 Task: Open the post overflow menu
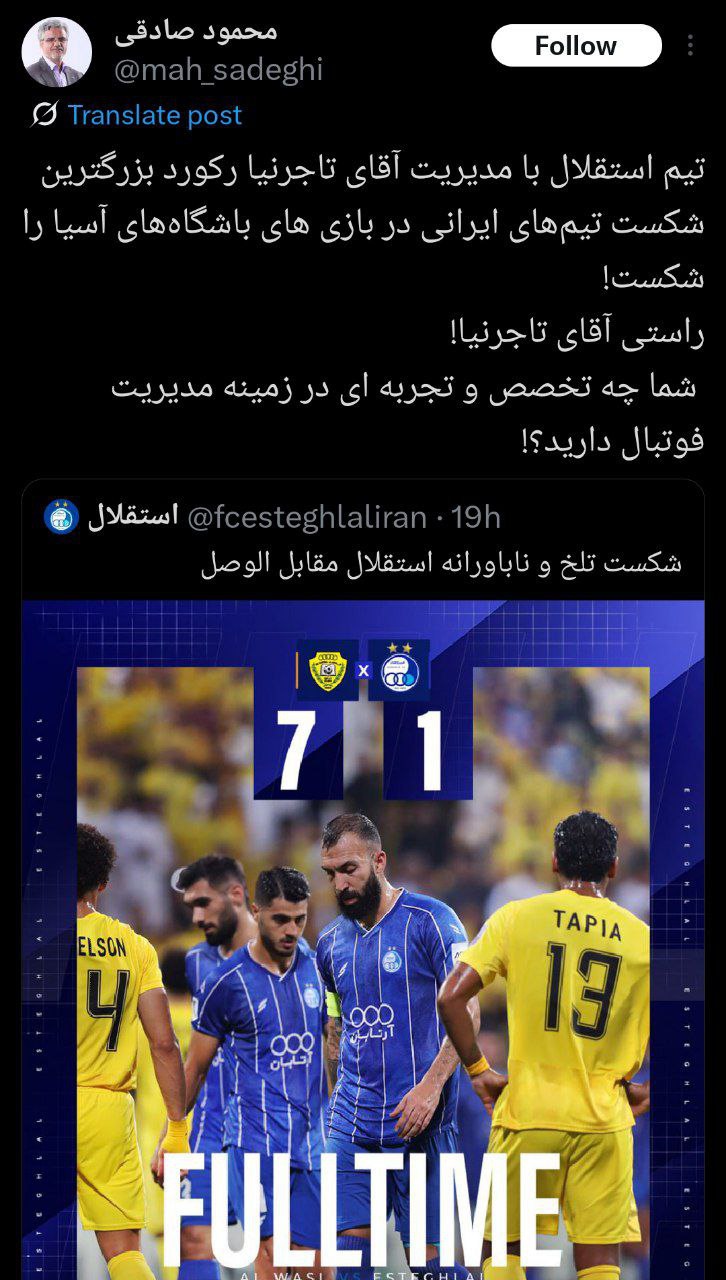coord(691,46)
